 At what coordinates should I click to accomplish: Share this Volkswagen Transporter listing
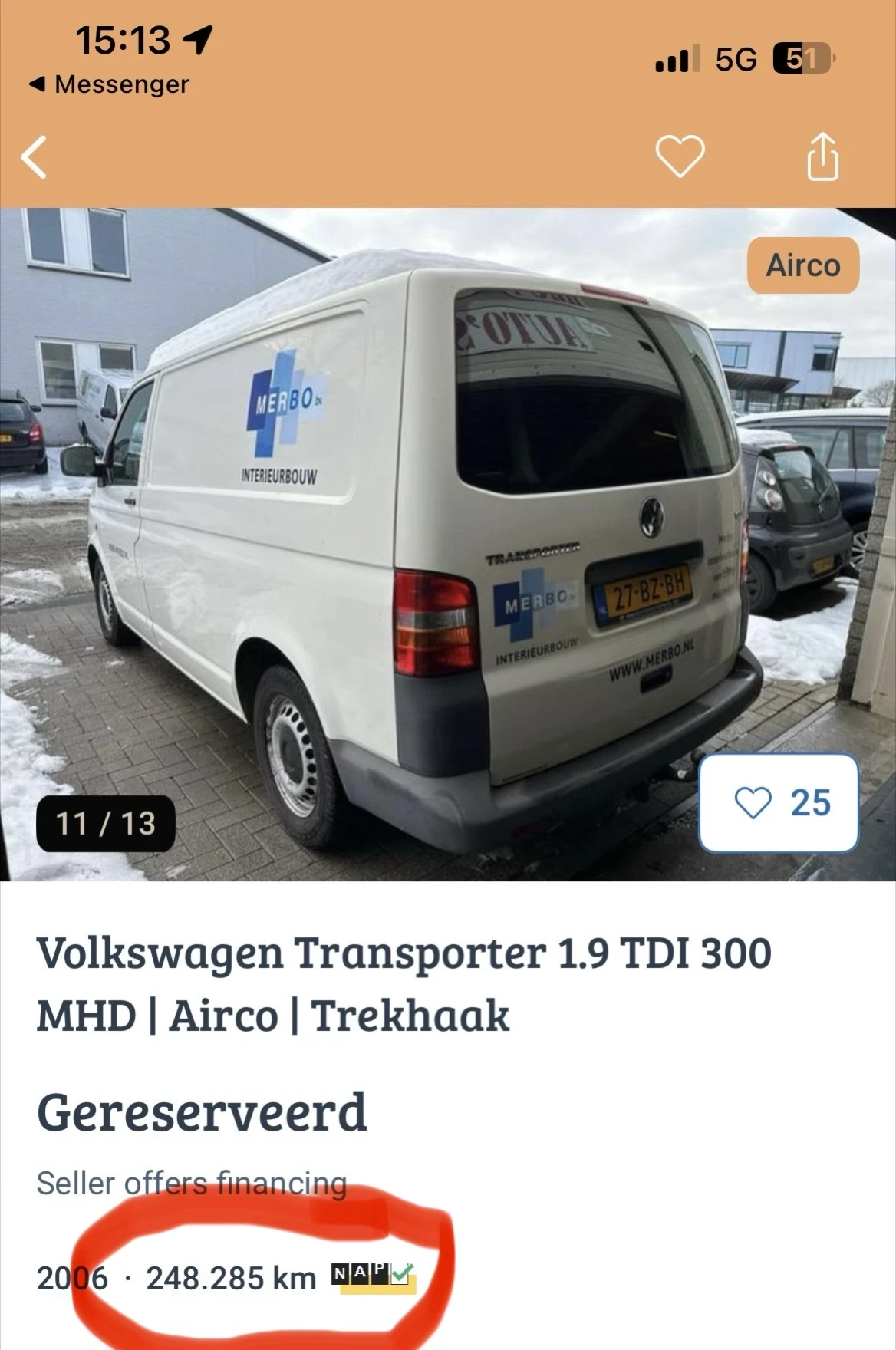[822, 156]
